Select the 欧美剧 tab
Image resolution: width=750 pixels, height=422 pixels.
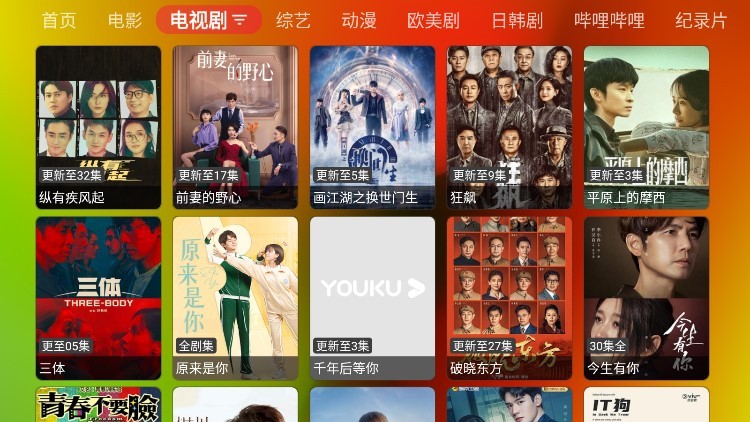pos(434,20)
